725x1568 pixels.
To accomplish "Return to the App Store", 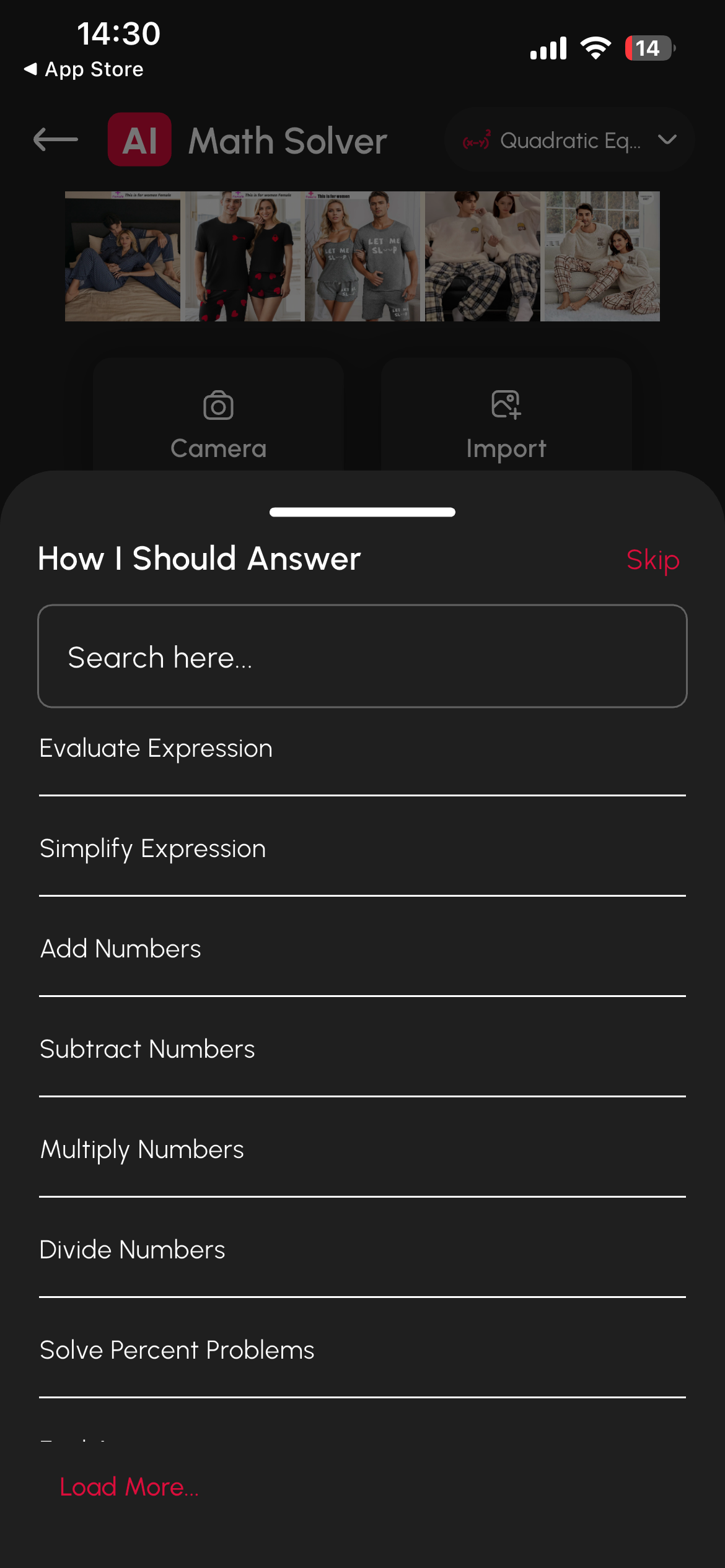I will (84, 69).
